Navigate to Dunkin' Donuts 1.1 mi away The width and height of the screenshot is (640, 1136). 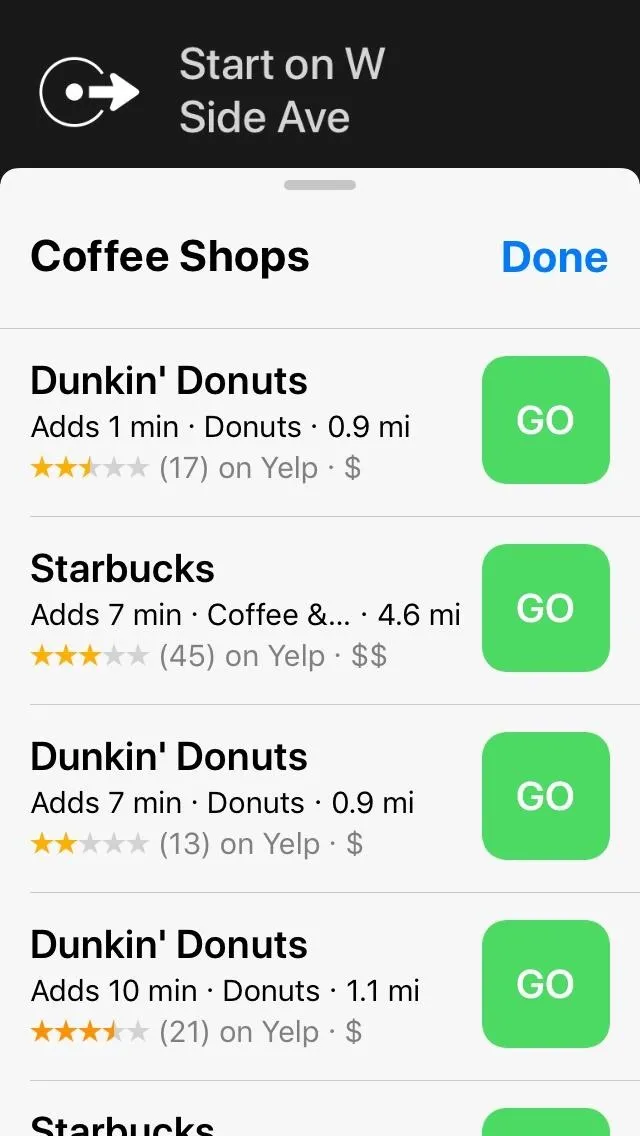pyautogui.click(x=546, y=984)
